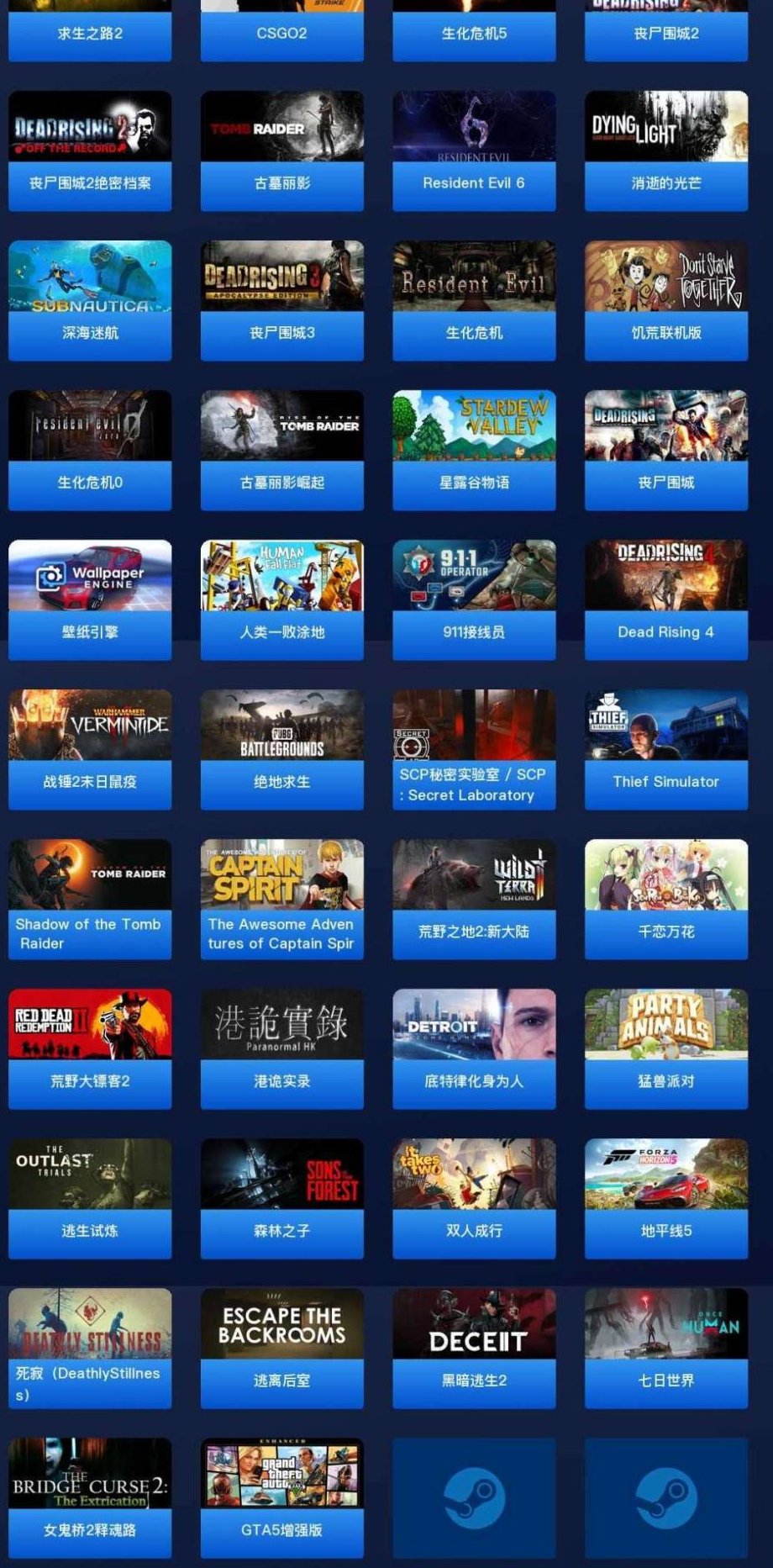Open the Don't Starve Together cover art
This screenshot has width=773, height=1568.
665,275
